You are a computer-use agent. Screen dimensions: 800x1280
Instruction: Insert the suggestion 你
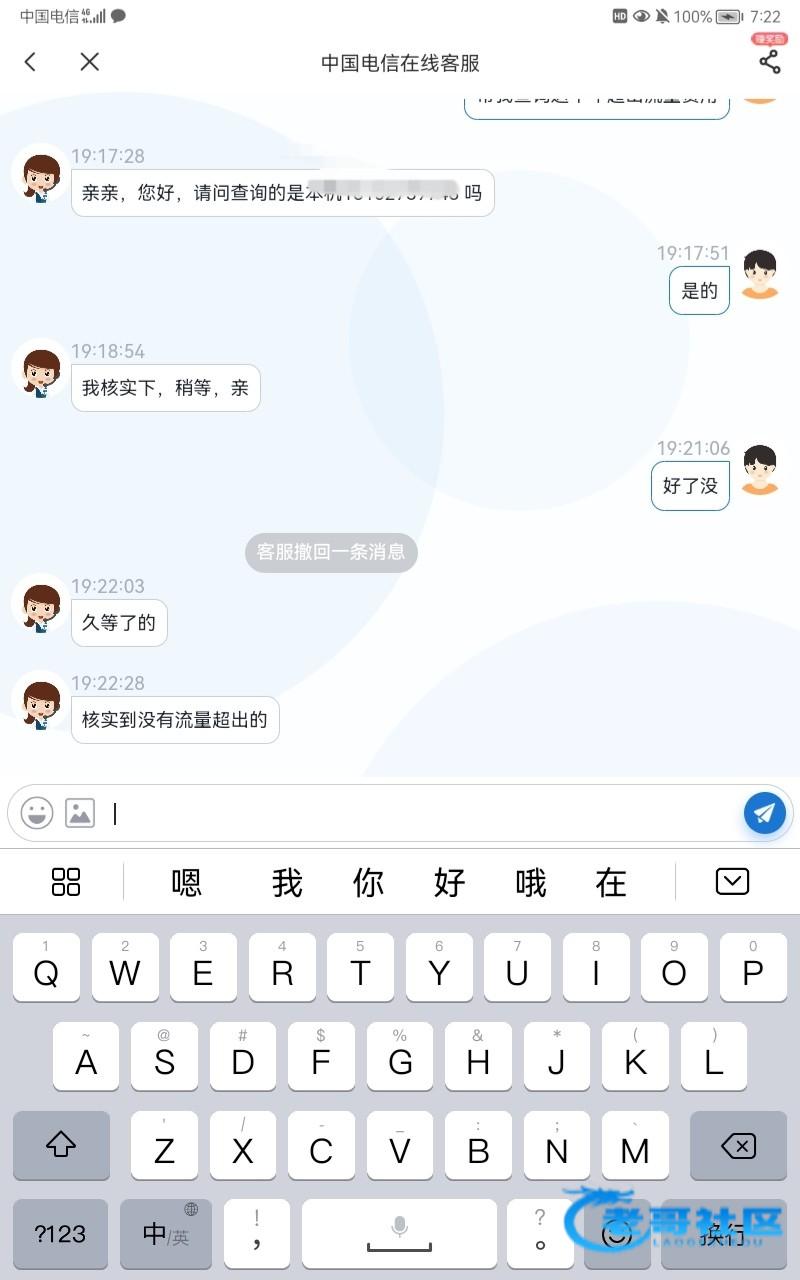(x=368, y=882)
